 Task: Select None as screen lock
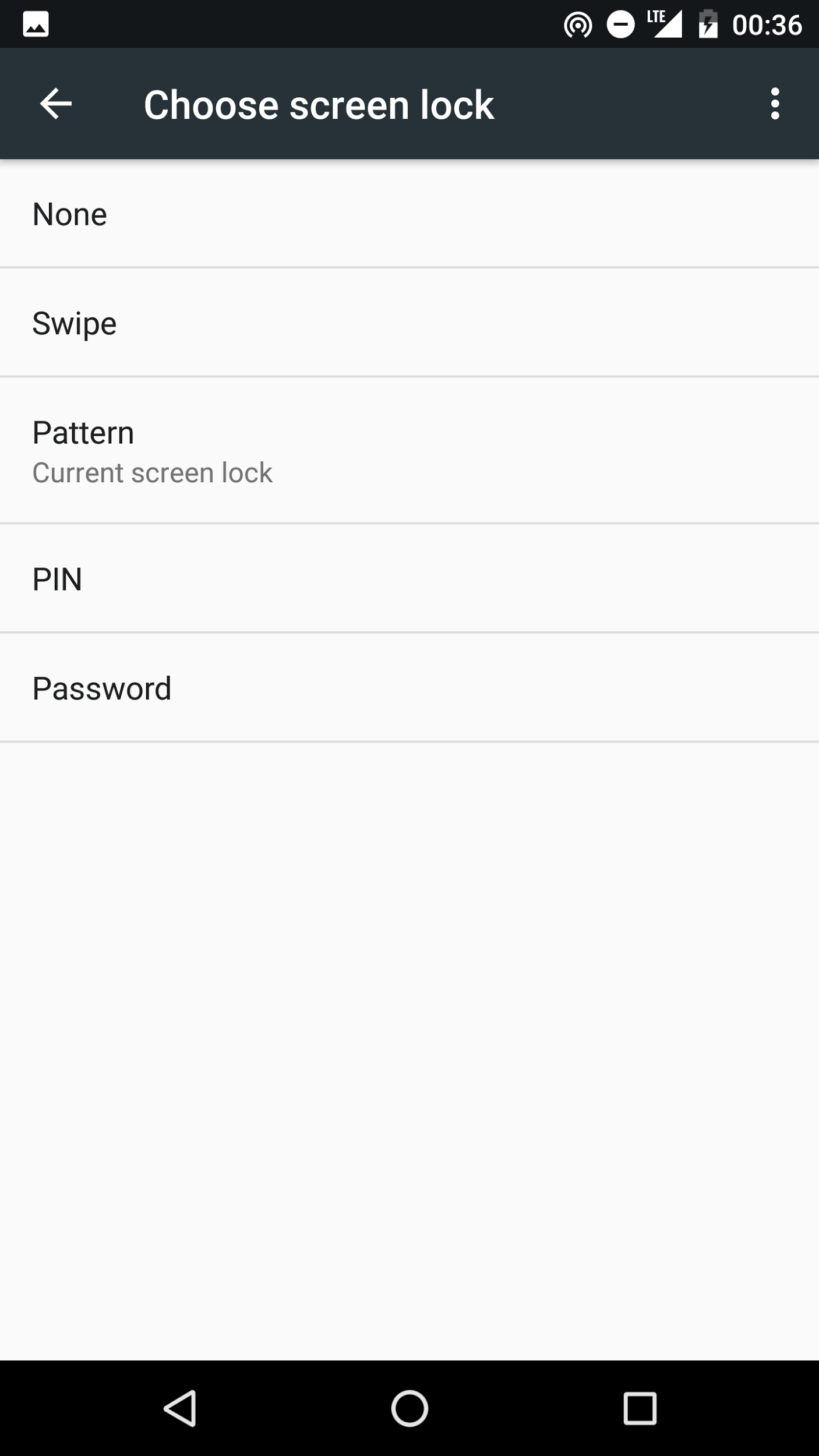pos(409,214)
